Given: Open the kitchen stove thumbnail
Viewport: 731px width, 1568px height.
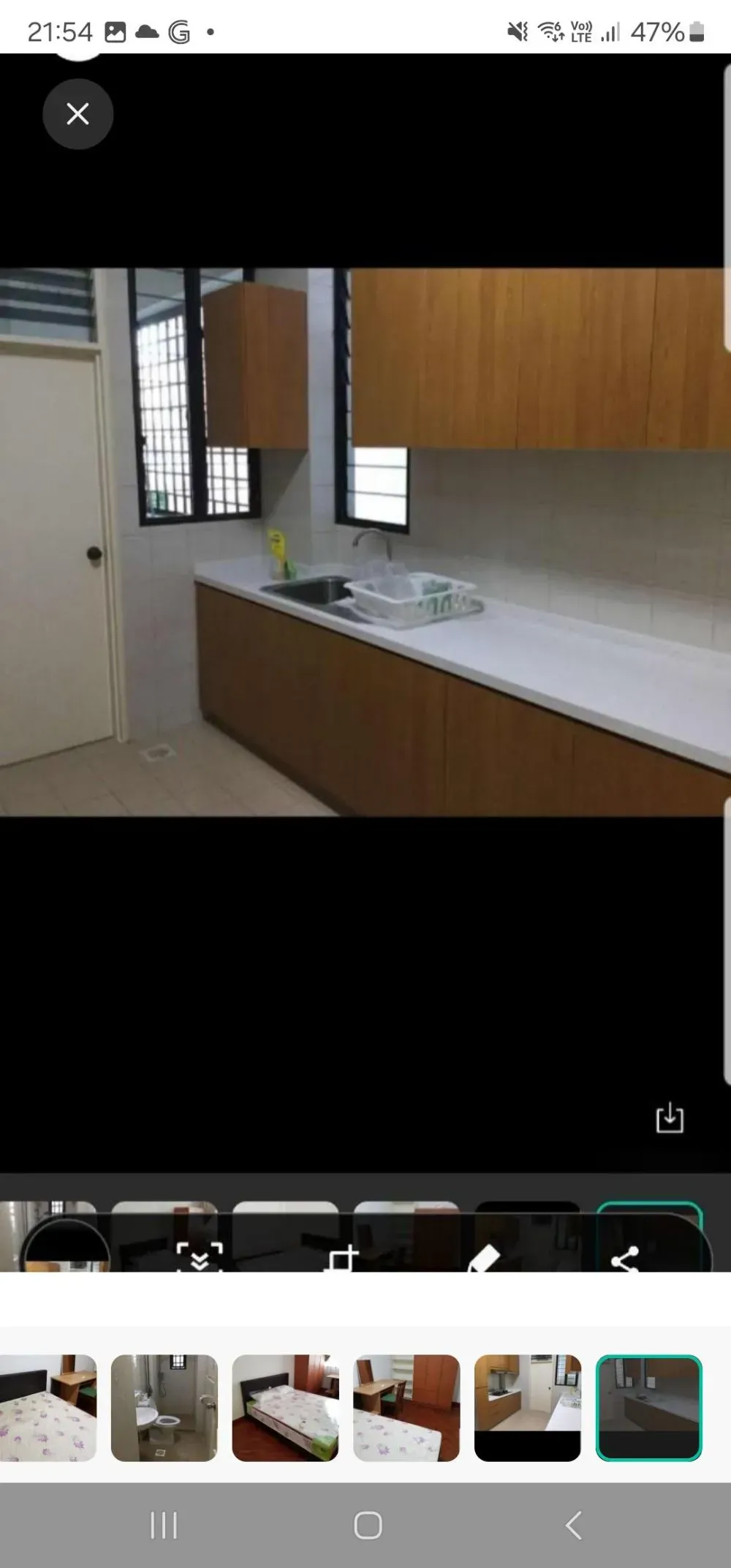Looking at the screenshot, I should click(528, 1408).
